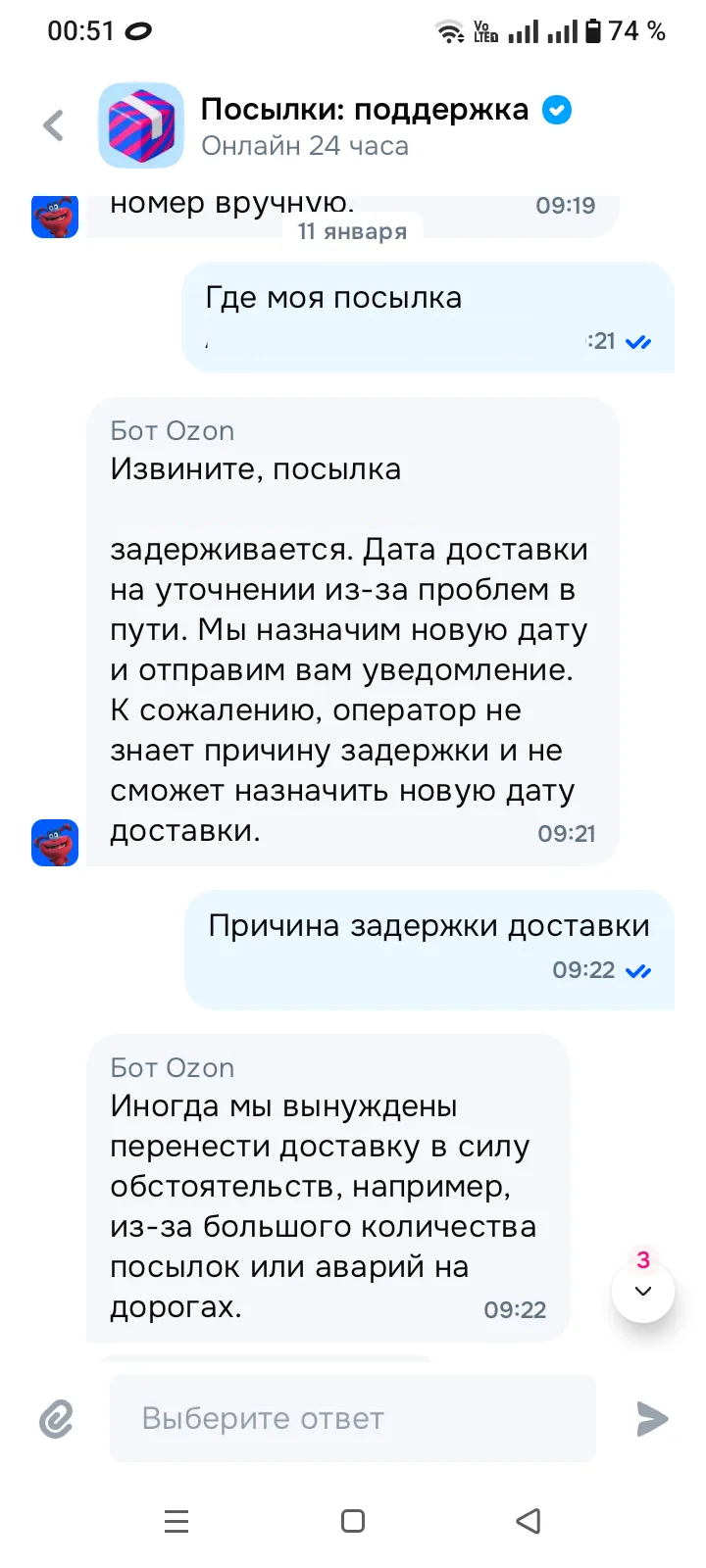Jump to the 3 newest messages

(x=643, y=1291)
